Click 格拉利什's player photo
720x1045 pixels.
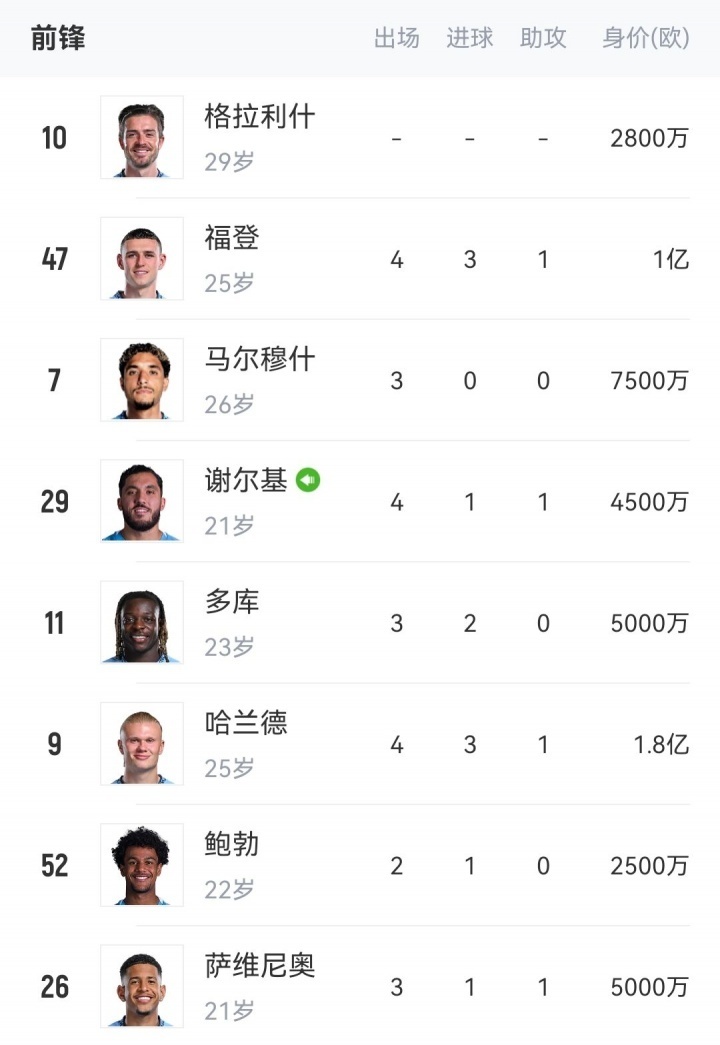(x=140, y=137)
